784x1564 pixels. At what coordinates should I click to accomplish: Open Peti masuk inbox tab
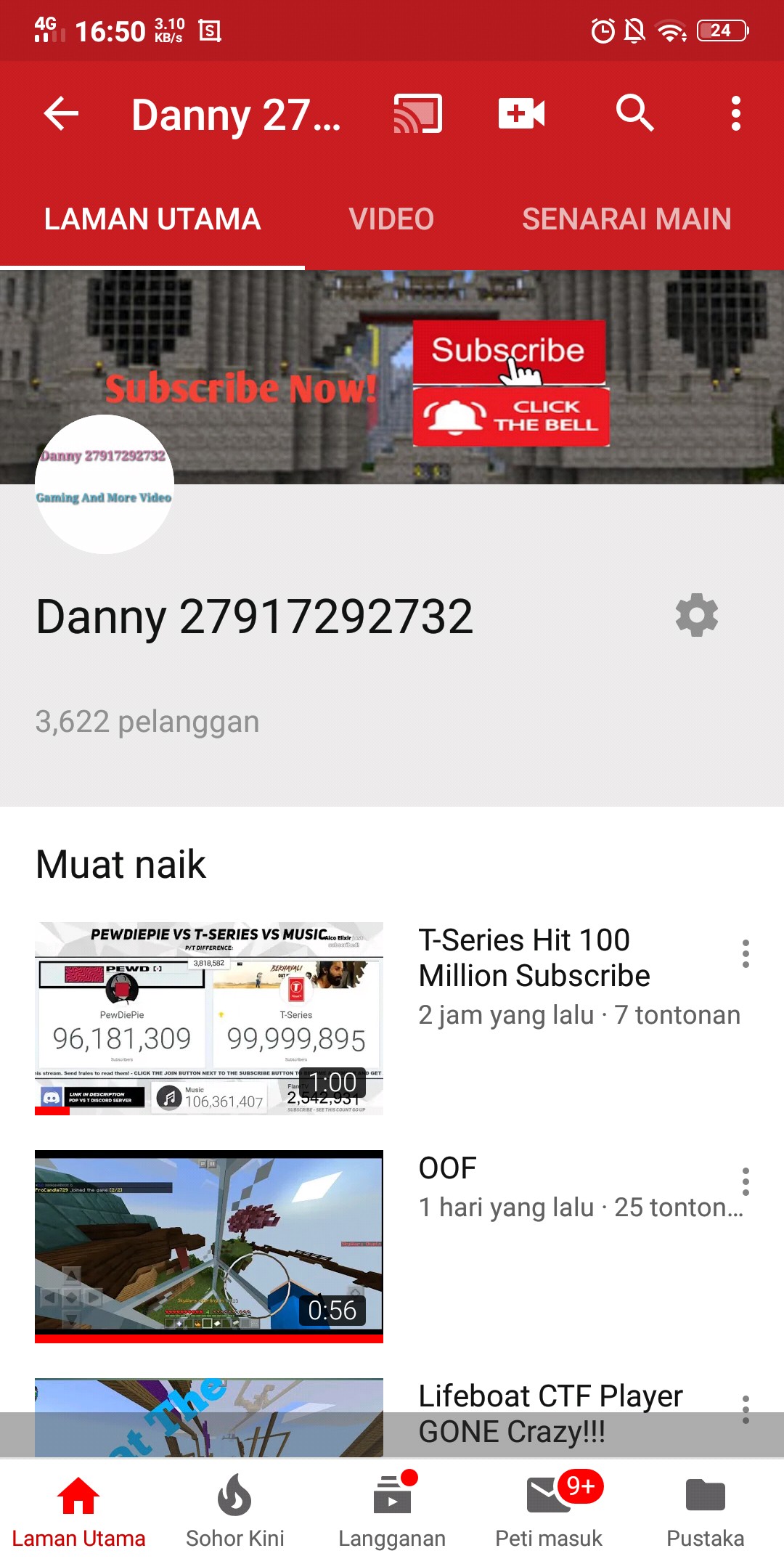pos(549,1511)
